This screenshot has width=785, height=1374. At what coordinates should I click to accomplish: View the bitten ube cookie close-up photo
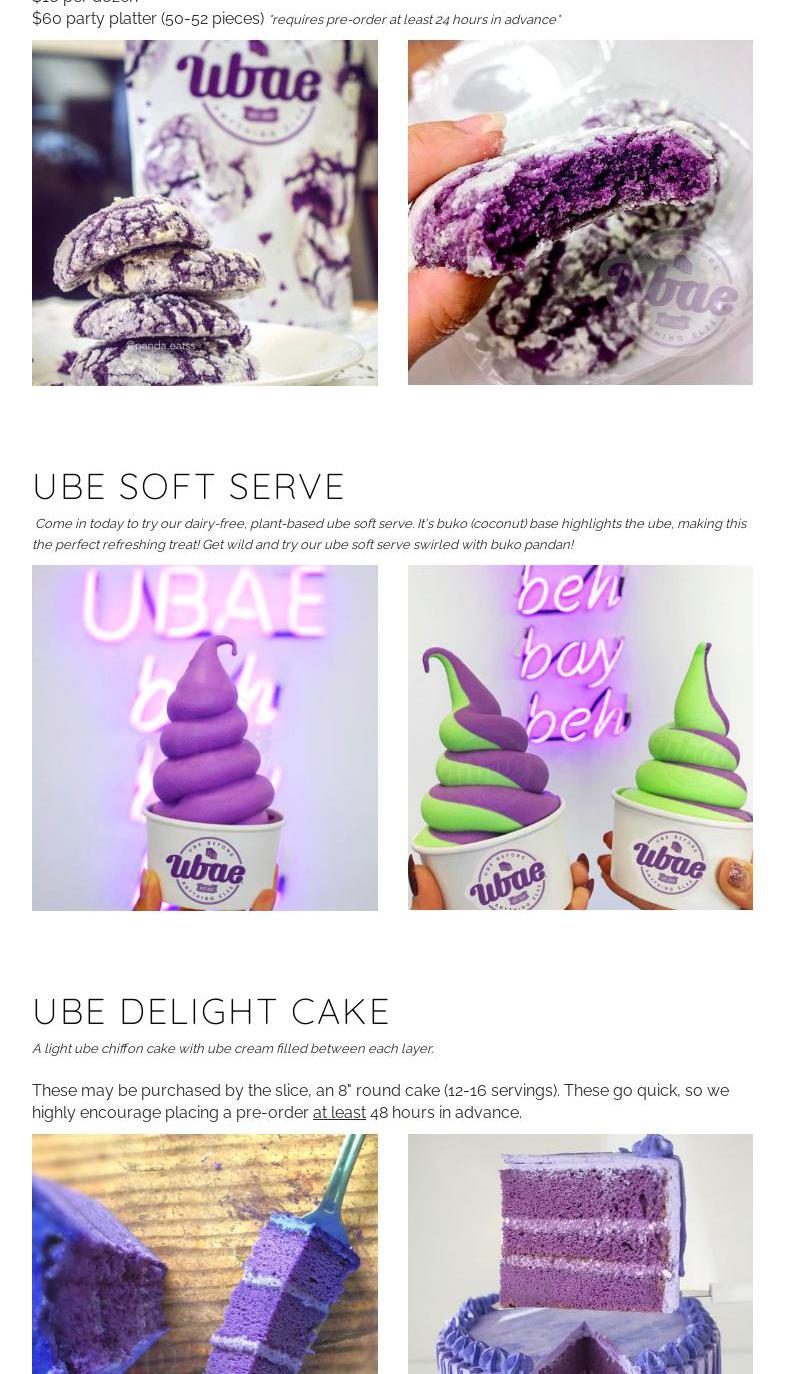pos(580,212)
